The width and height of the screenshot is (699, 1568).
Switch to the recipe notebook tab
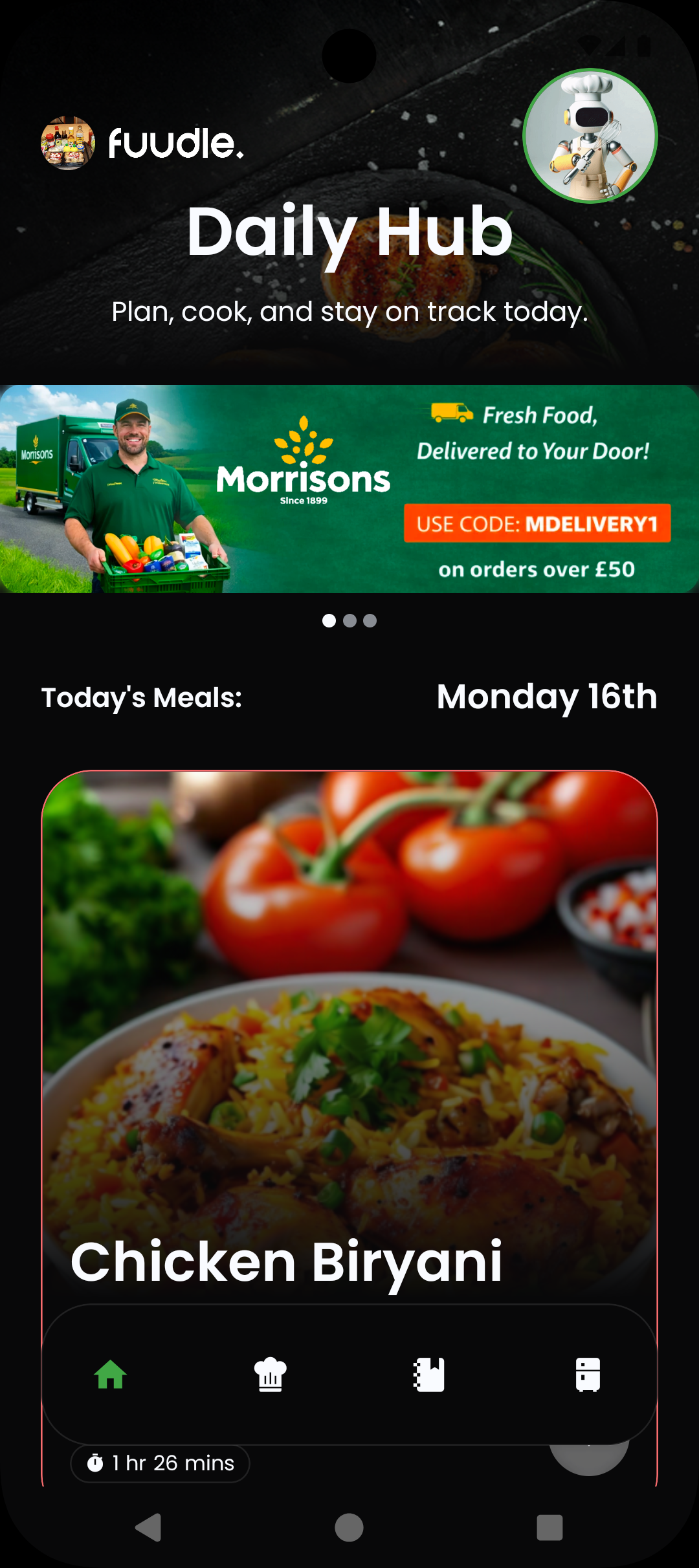point(429,1375)
